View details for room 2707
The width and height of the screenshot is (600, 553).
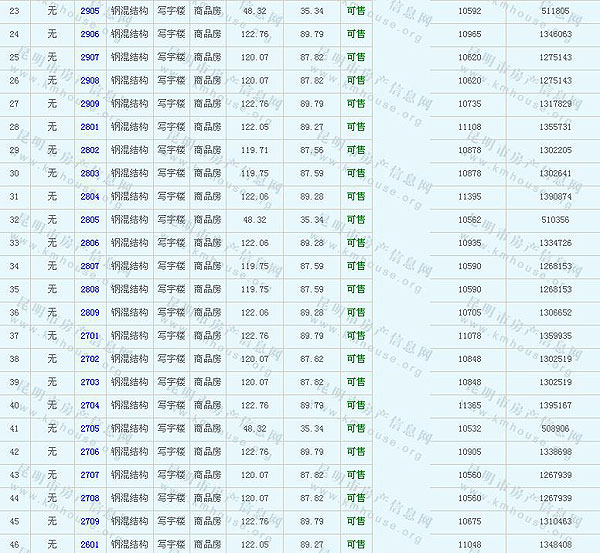coord(90,475)
